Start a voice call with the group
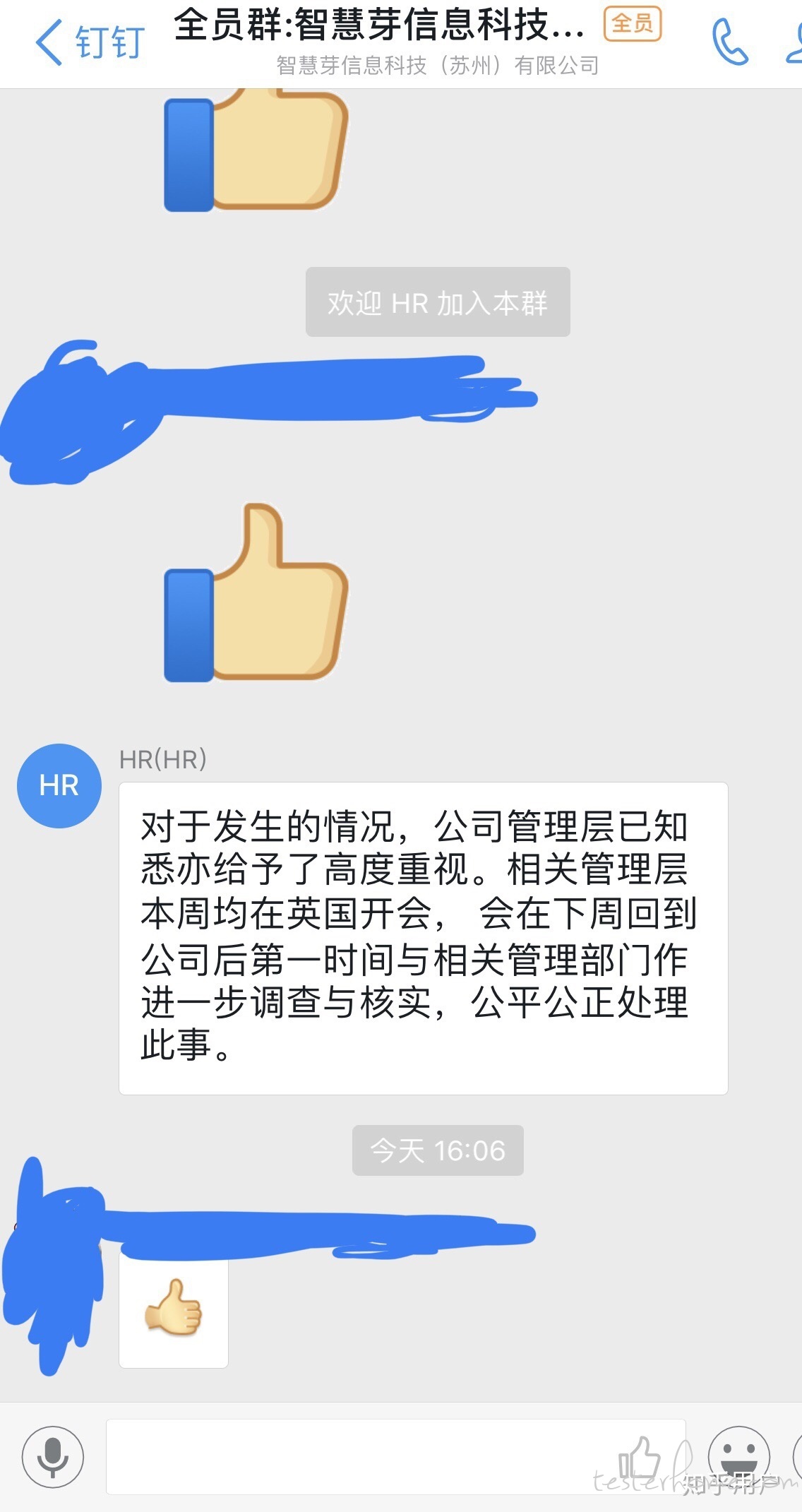The image size is (802, 1512). tap(729, 42)
